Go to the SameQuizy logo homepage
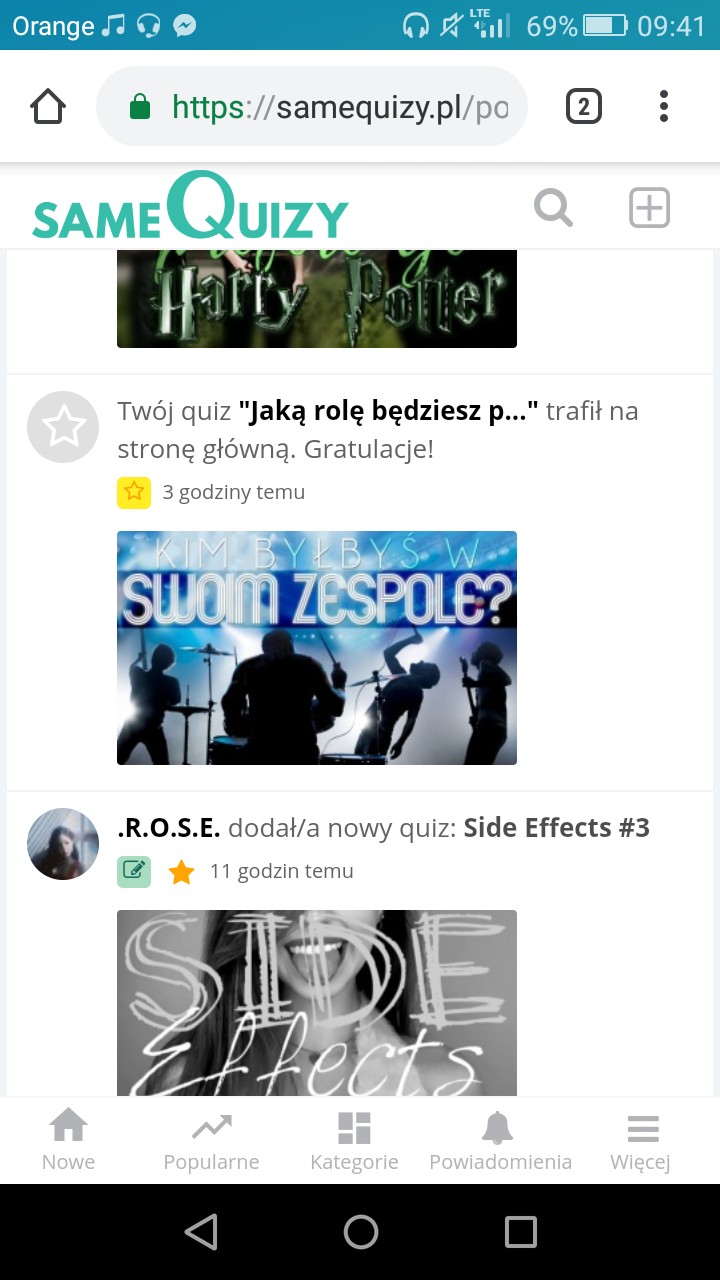Image resolution: width=720 pixels, height=1280 pixels. coord(190,208)
